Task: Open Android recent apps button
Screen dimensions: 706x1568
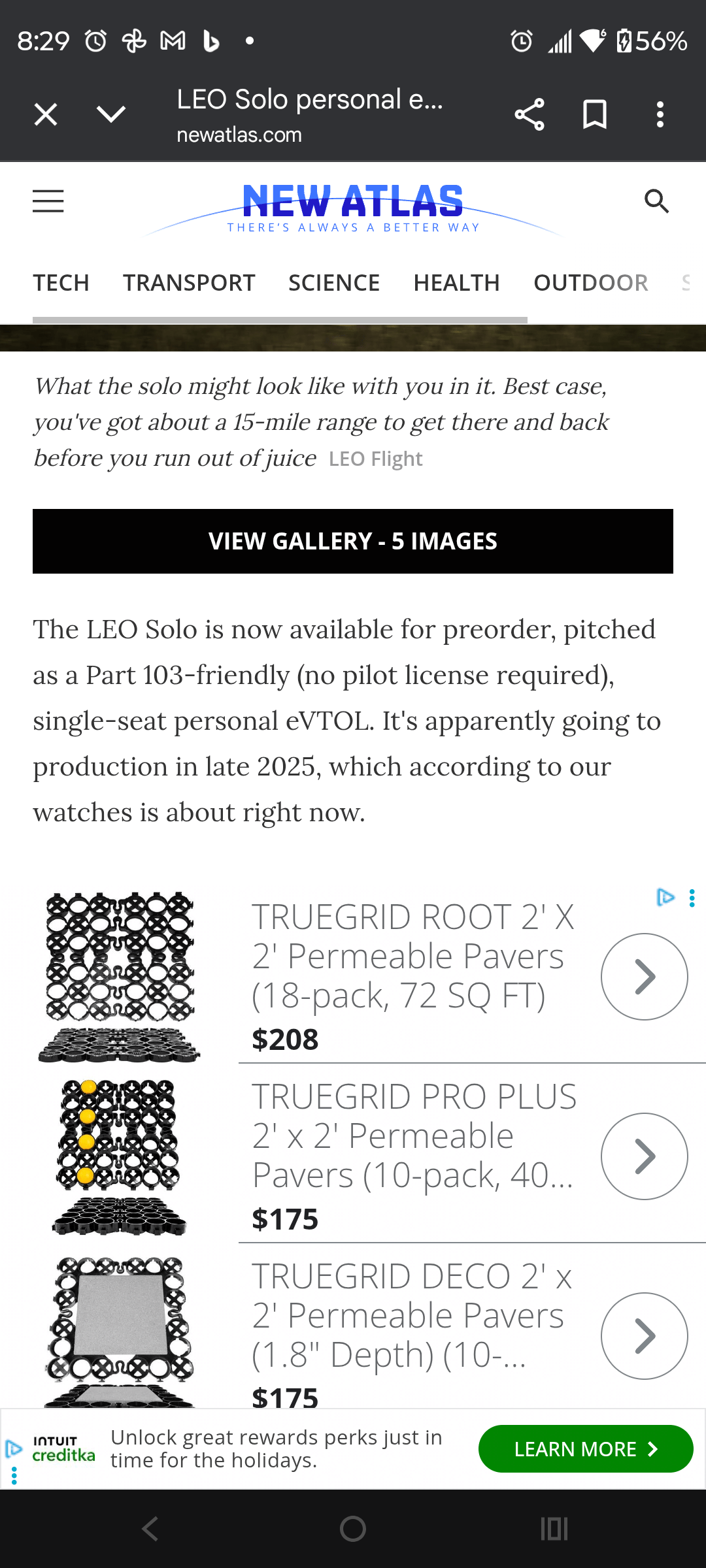Action: [553, 1529]
